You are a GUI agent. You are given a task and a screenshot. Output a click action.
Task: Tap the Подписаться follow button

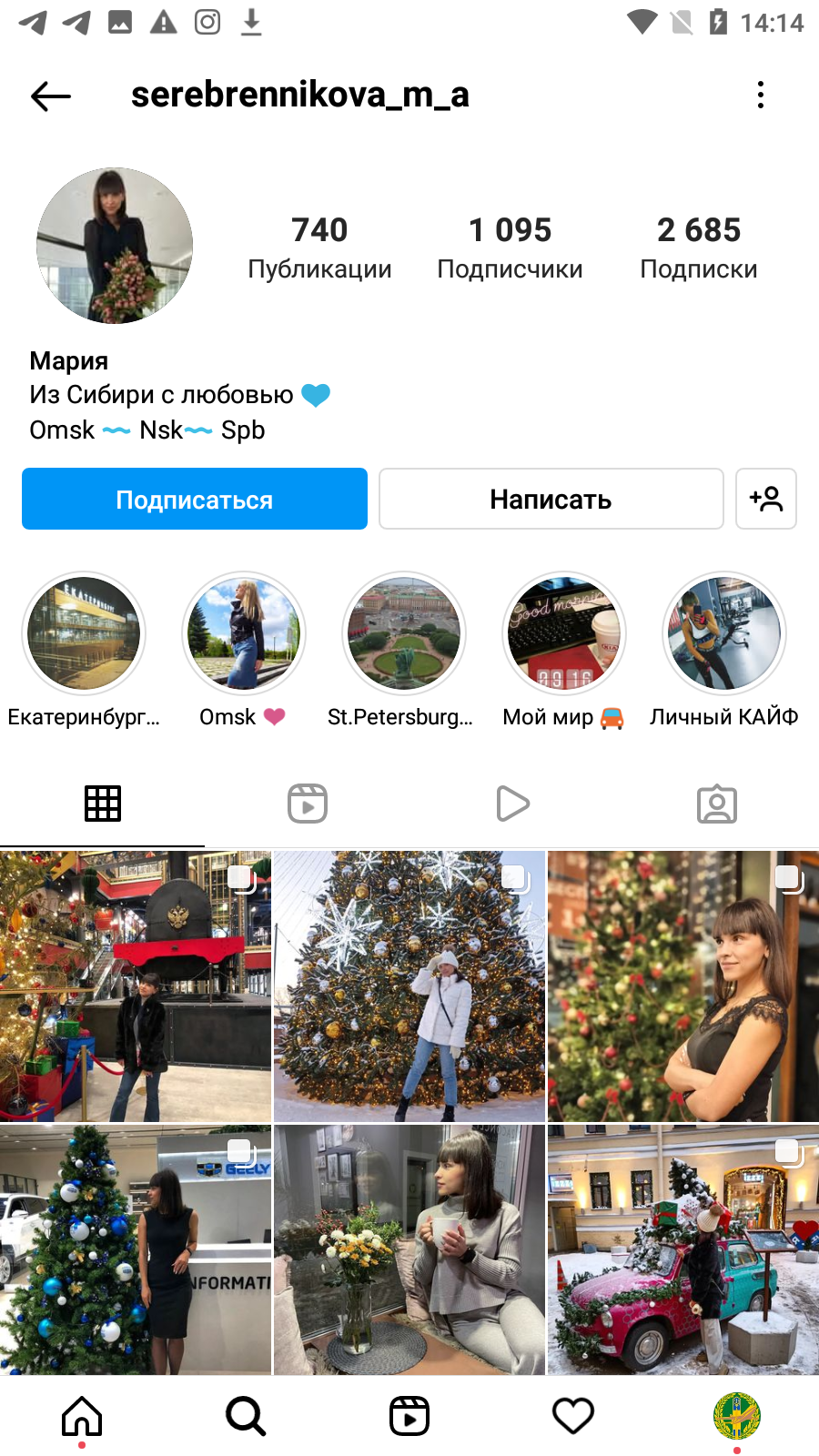[195, 499]
